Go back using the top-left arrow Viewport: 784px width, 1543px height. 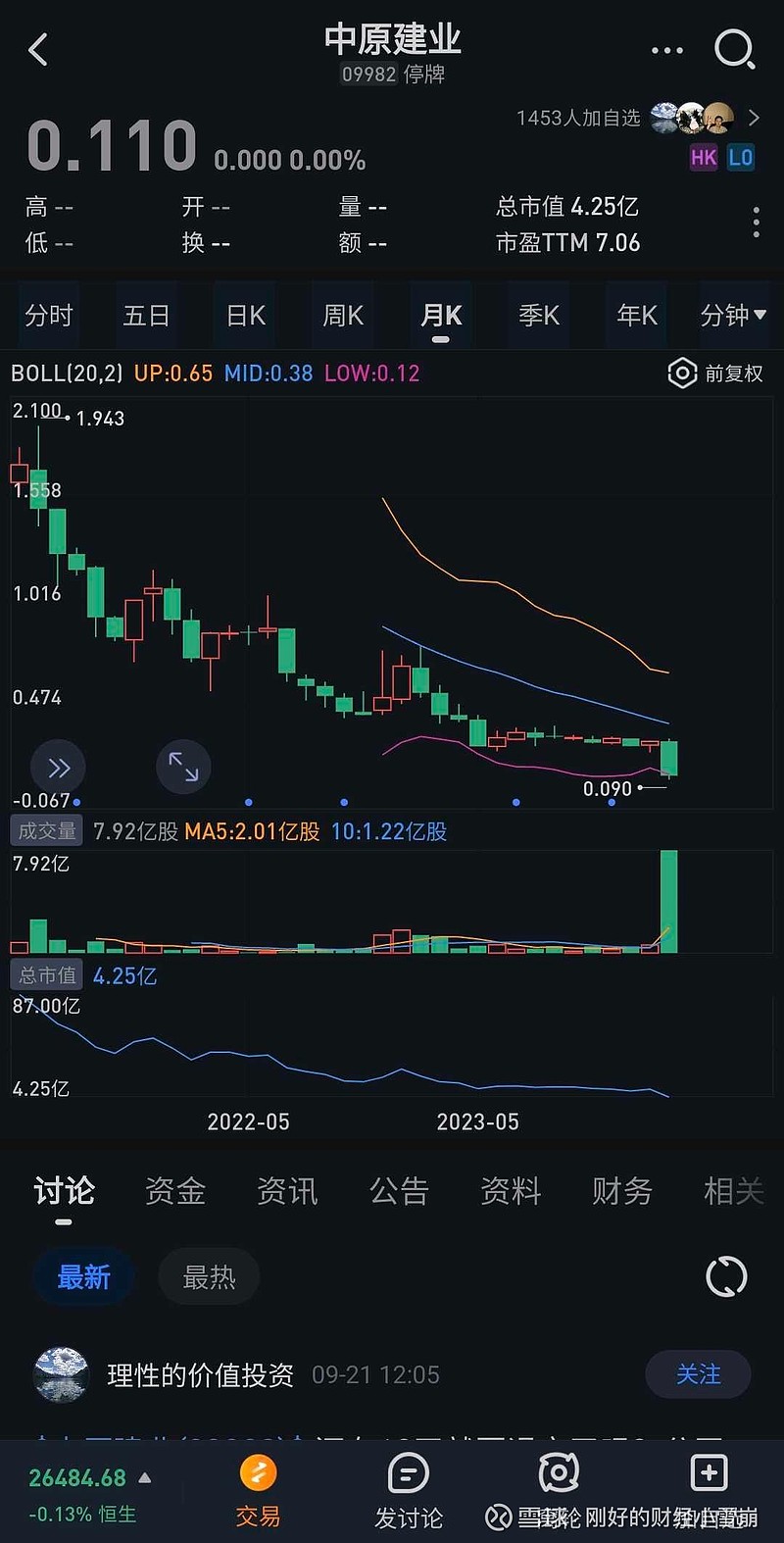point(38,49)
